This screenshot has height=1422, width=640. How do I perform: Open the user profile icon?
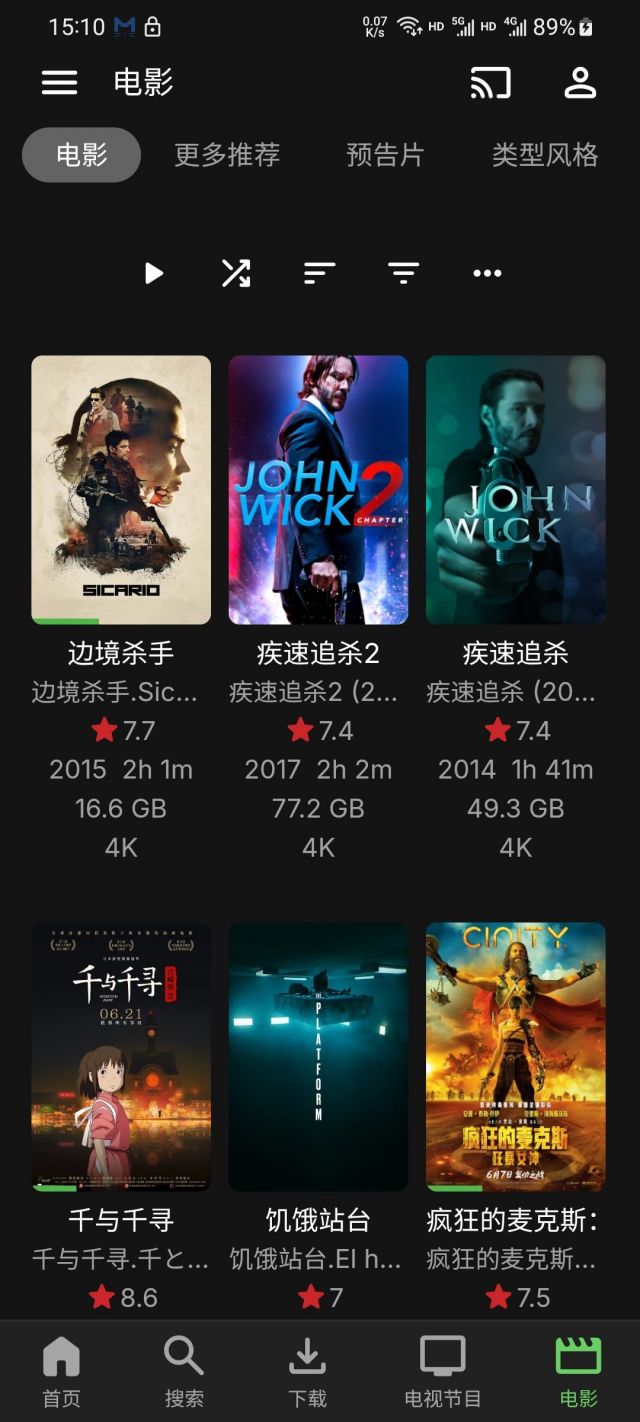(580, 83)
